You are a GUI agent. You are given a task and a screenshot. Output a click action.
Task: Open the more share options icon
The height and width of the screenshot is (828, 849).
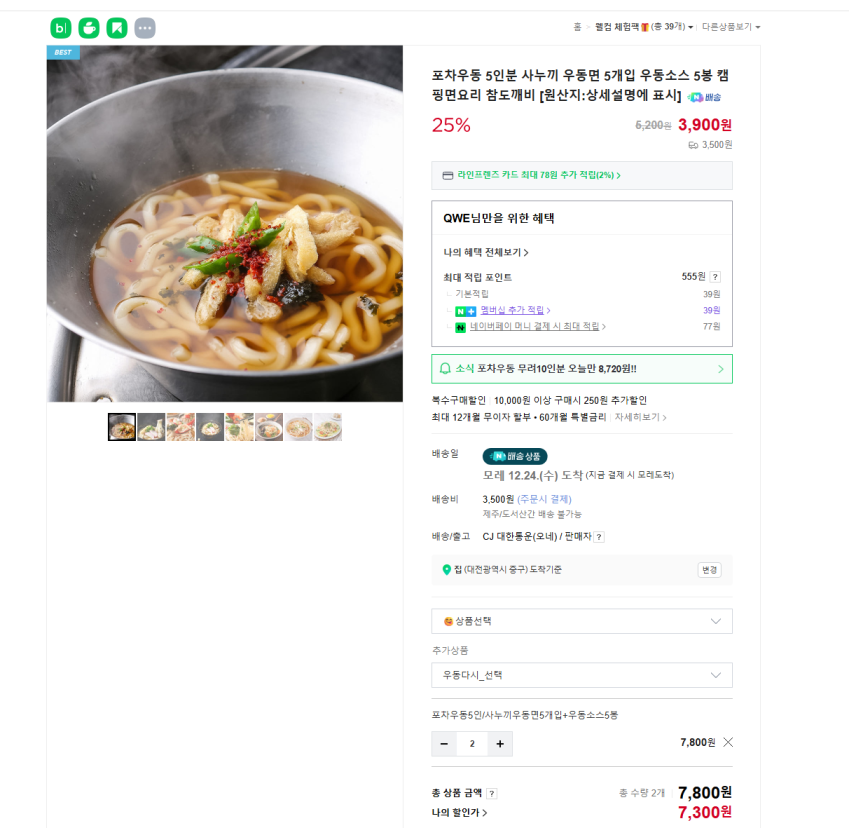[145, 28]
